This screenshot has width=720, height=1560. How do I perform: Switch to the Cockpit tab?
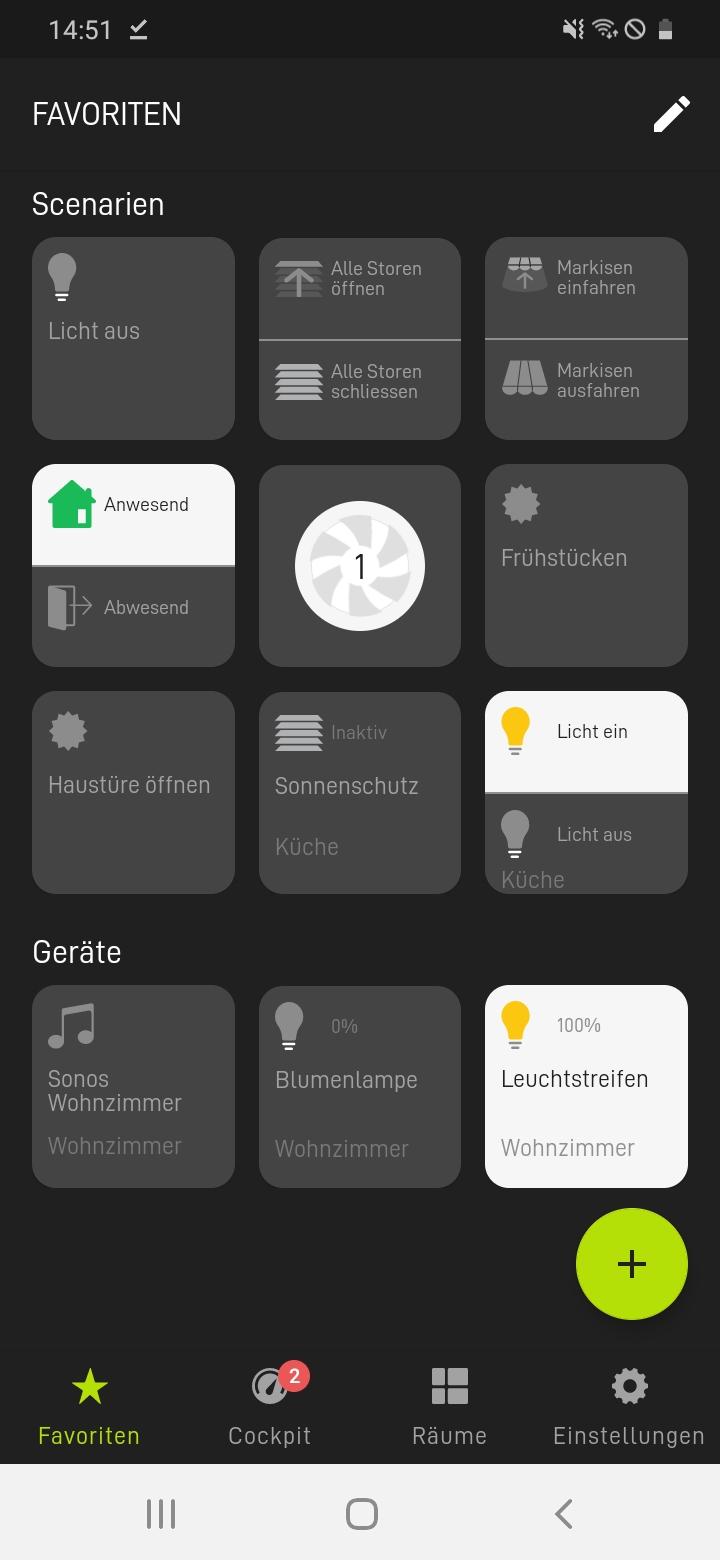click(x=270, y=1406)
